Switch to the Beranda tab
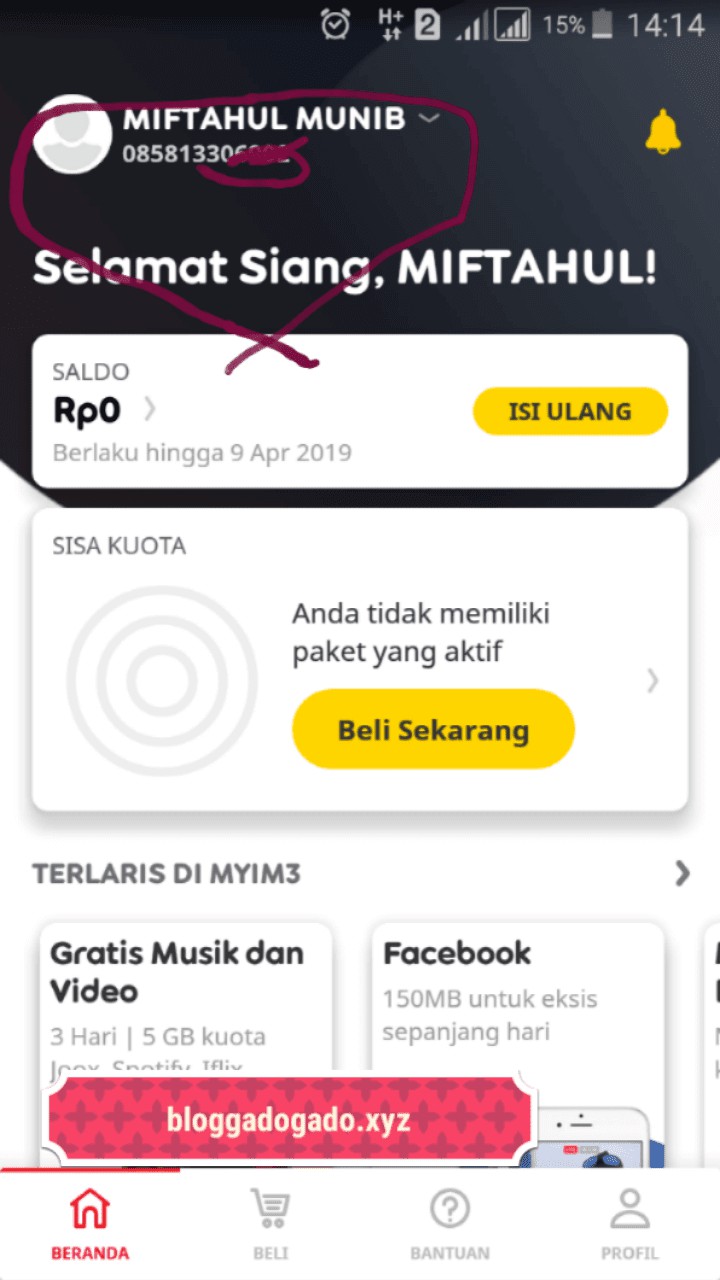 (x=90, y=1222)
